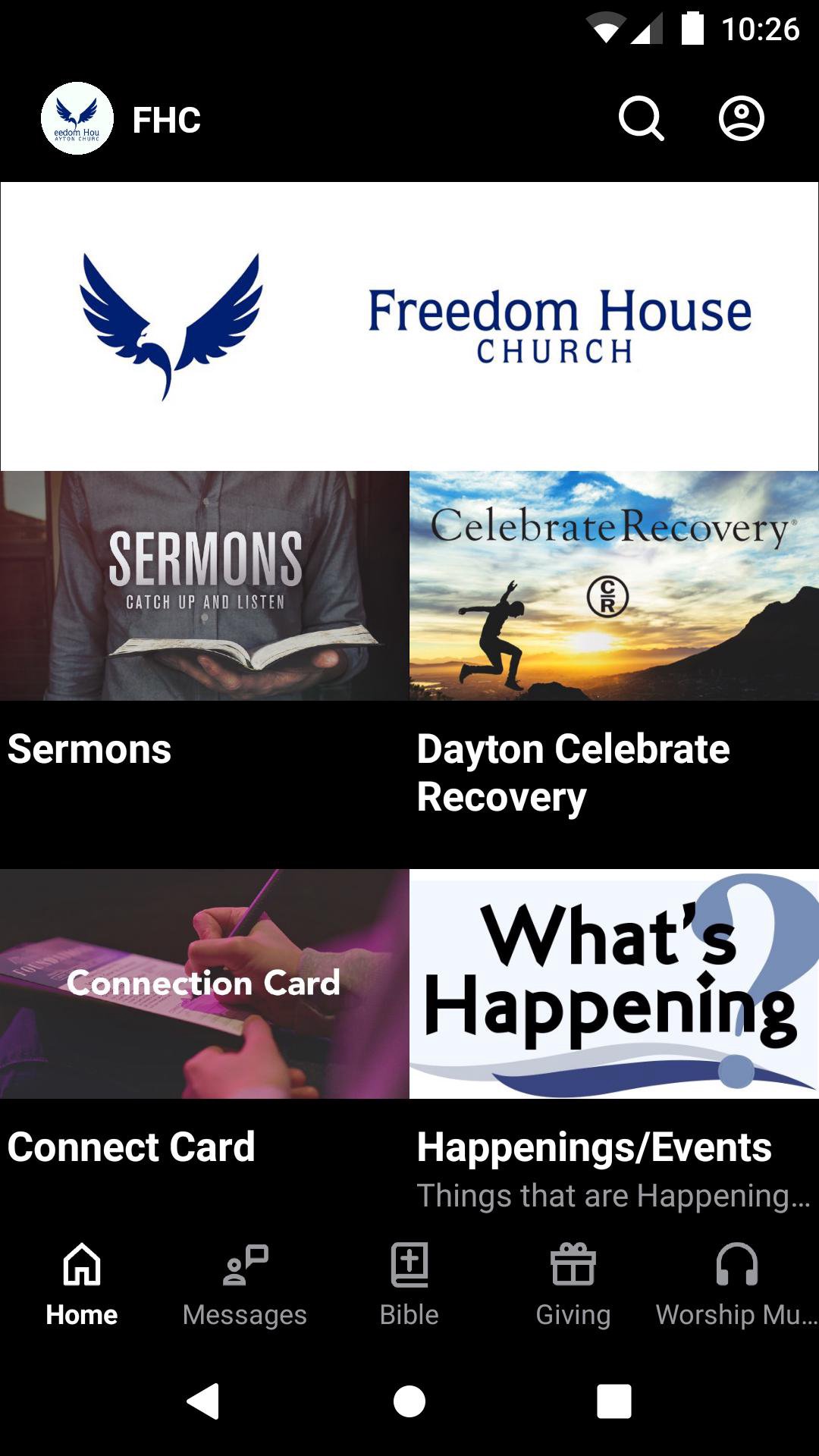Viewport: 819px width, 1456px height.
Task: Switch to the Messages tab
Action: [x=245, y=1283]
